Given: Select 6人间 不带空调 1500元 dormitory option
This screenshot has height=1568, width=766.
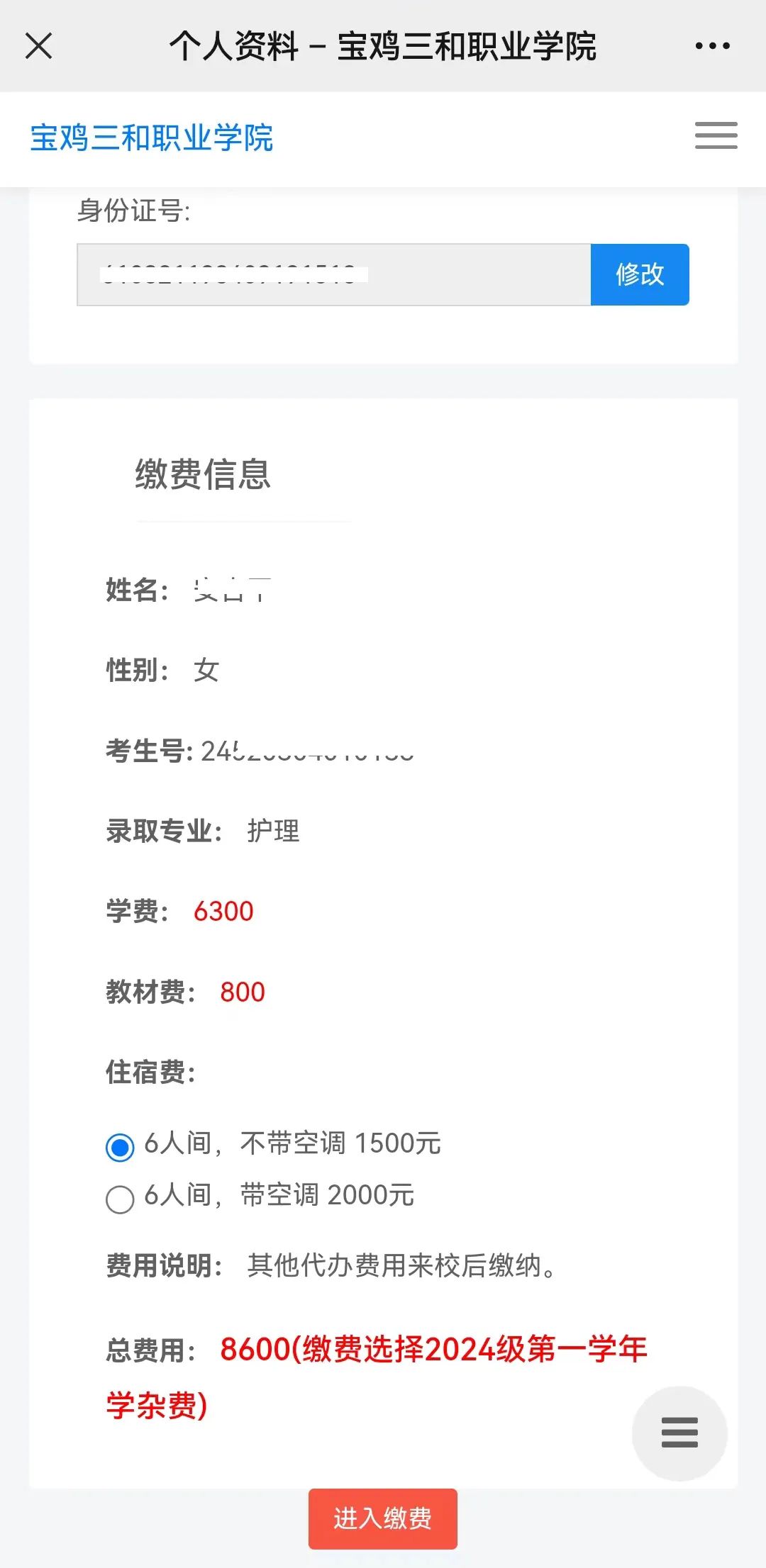Looking at the screenshot, I should coord(120,1147).
